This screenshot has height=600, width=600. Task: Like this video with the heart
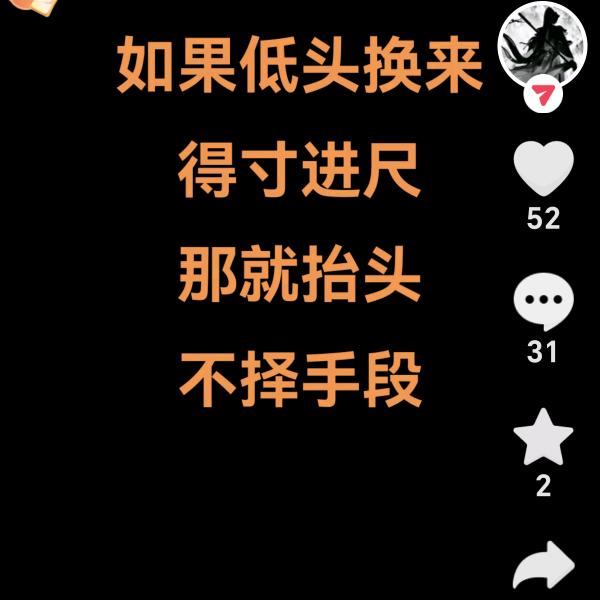pos(543,168)
